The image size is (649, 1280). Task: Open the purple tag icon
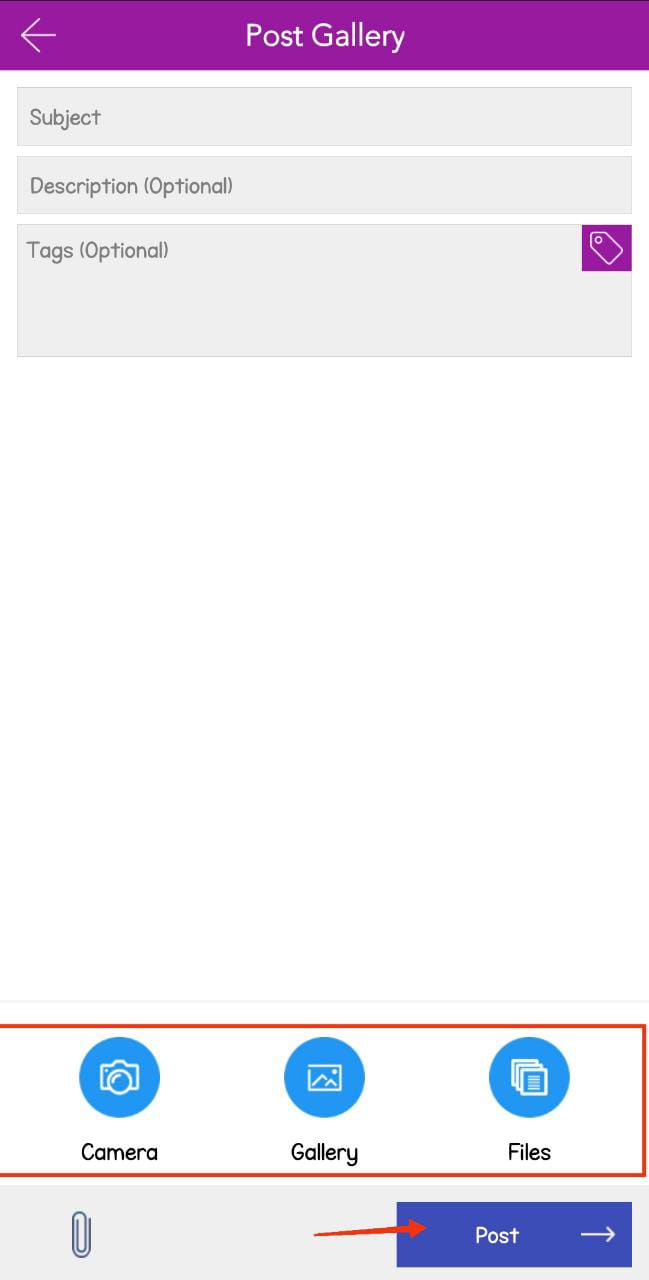(607, 247)
